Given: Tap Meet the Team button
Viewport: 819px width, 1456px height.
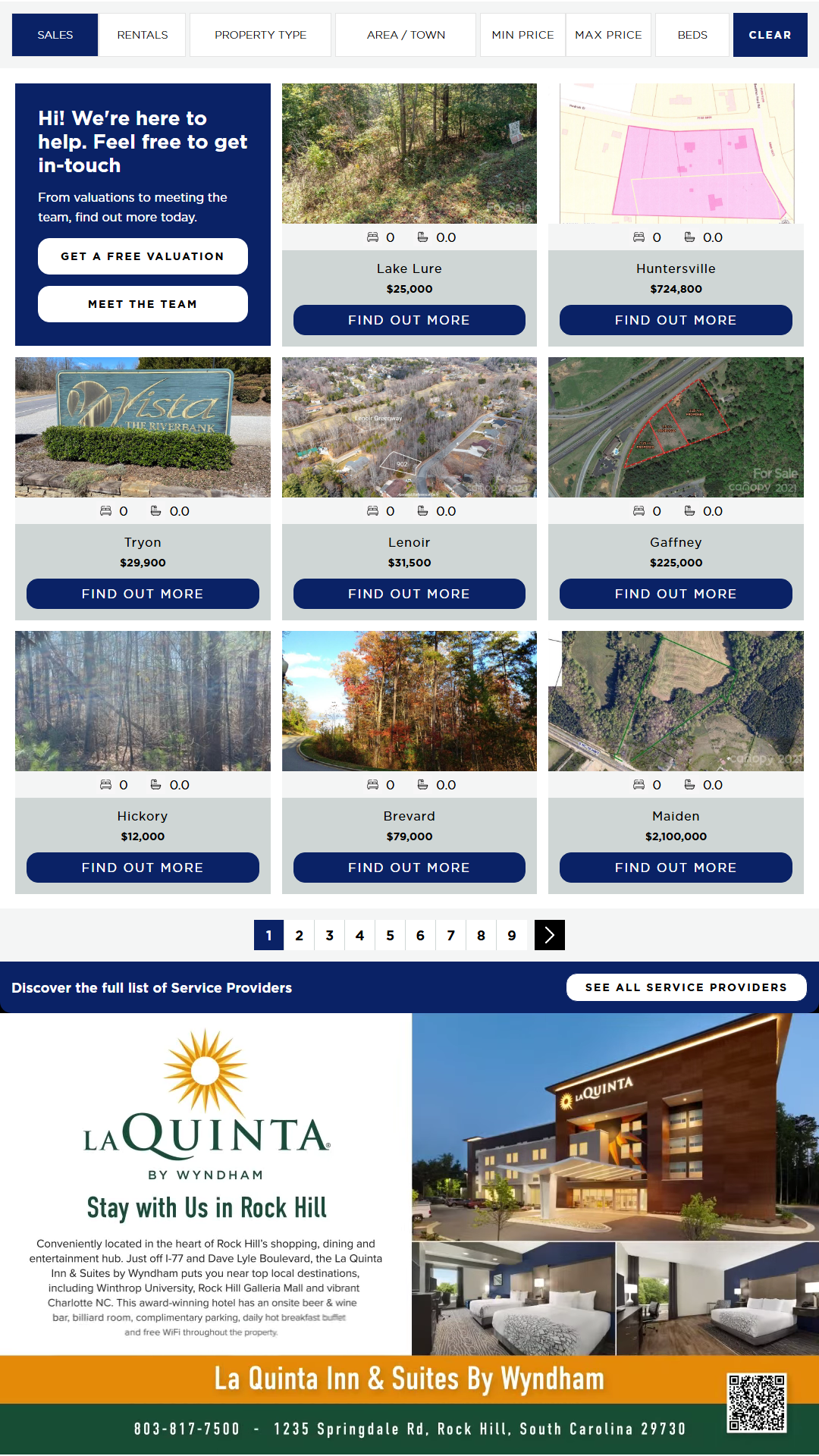Looking at the screenshot, I should [x=143, y=304].
